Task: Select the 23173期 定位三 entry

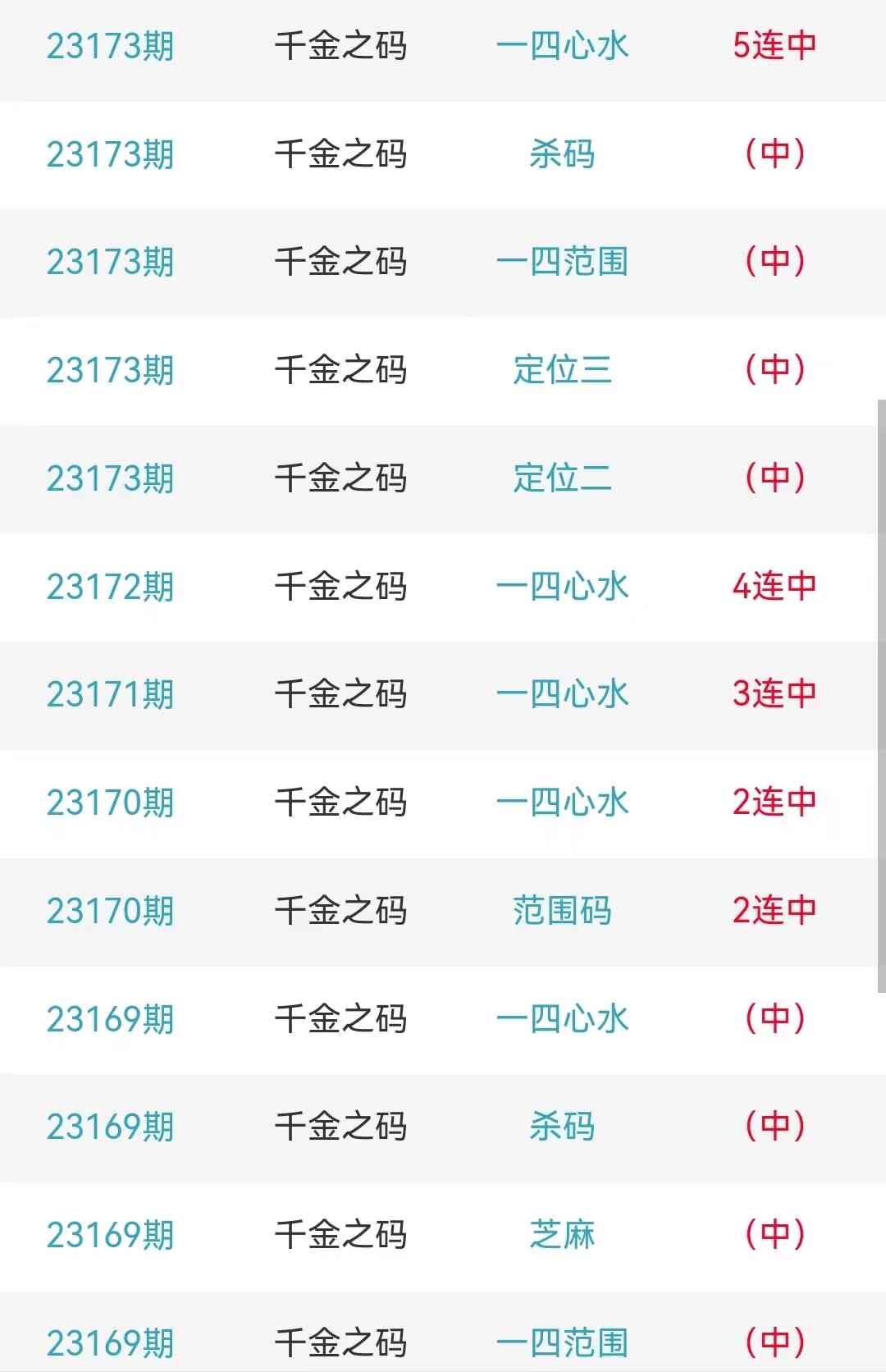Action: pos(562,370)
